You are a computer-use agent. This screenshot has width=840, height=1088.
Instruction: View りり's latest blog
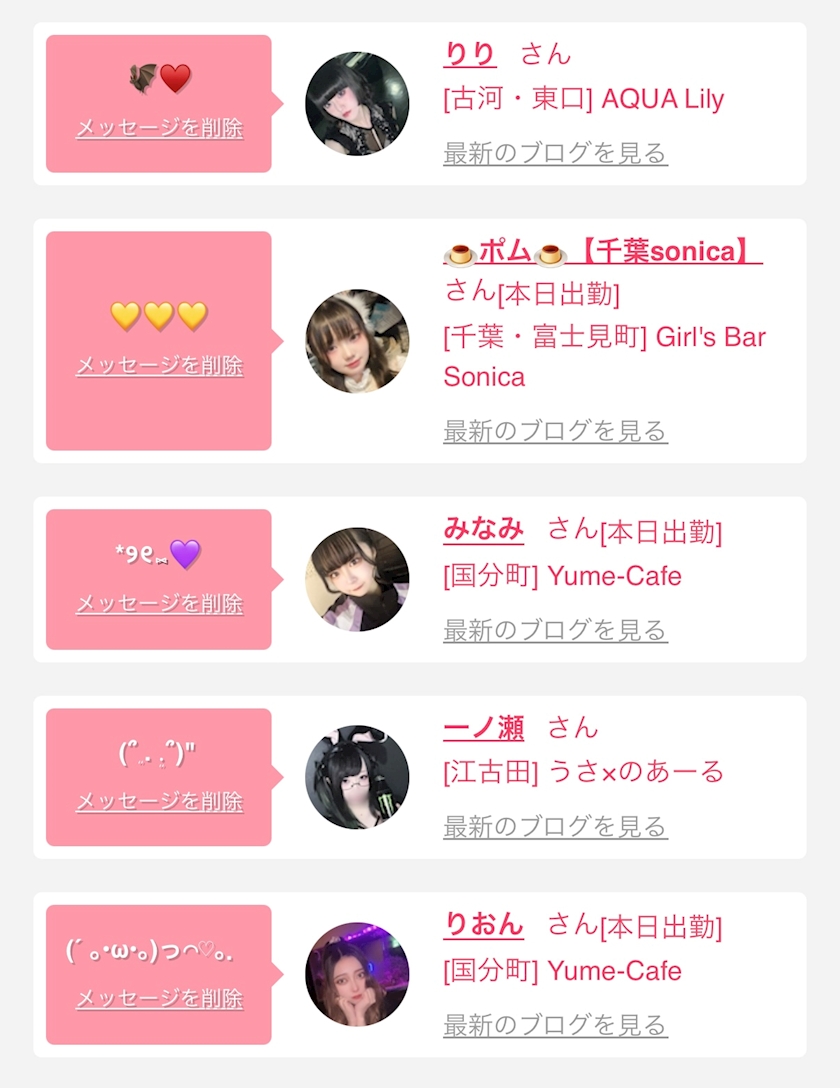tap(555, 153)
